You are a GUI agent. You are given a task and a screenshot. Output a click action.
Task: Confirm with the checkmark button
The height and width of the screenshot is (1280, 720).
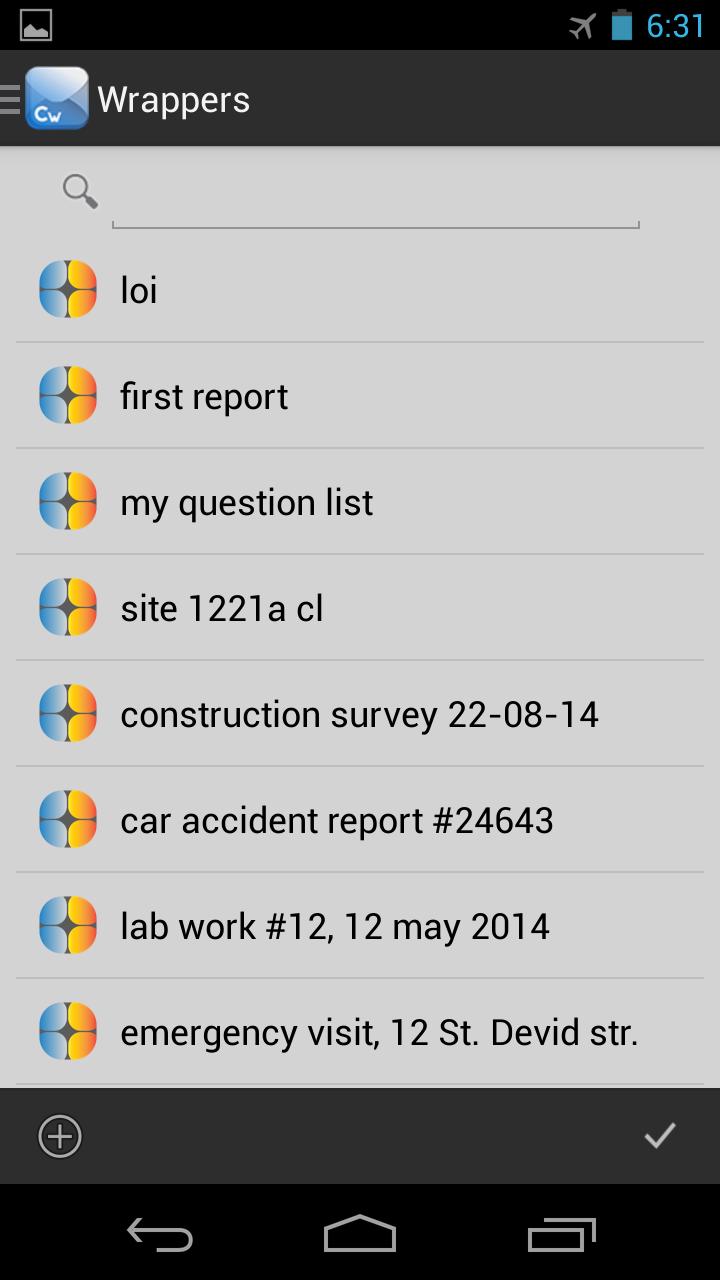click(x=660, y=1136)
